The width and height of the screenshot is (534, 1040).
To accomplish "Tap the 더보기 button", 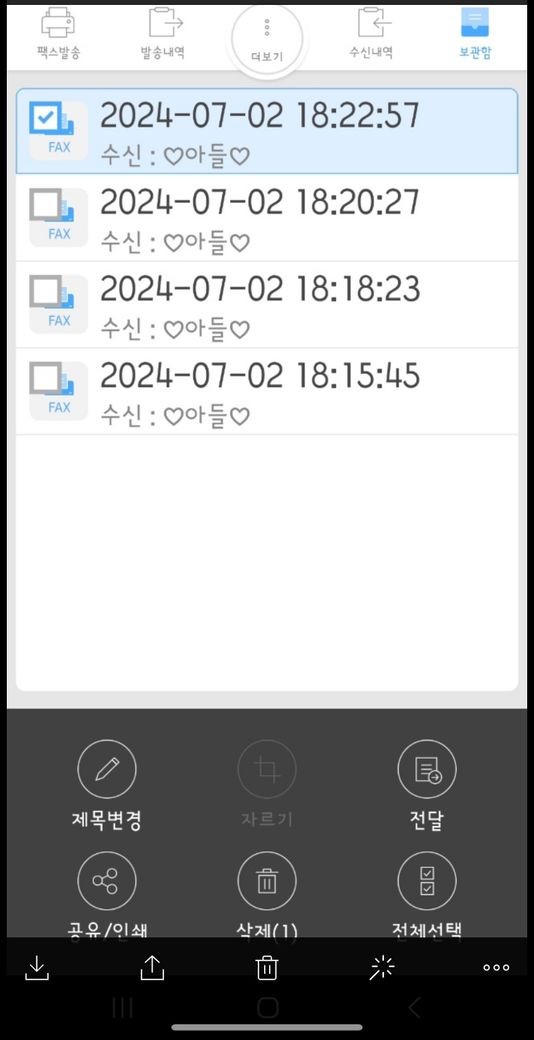I will click(267, 38).
